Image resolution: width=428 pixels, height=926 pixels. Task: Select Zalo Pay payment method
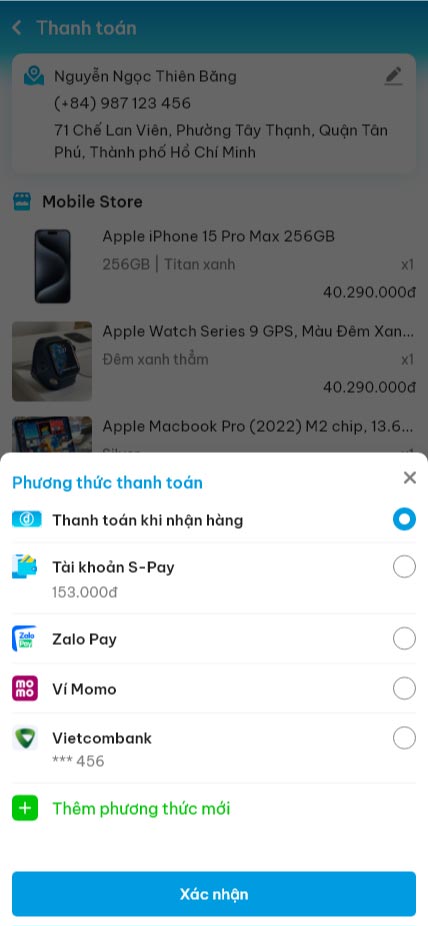click(214, 638)
